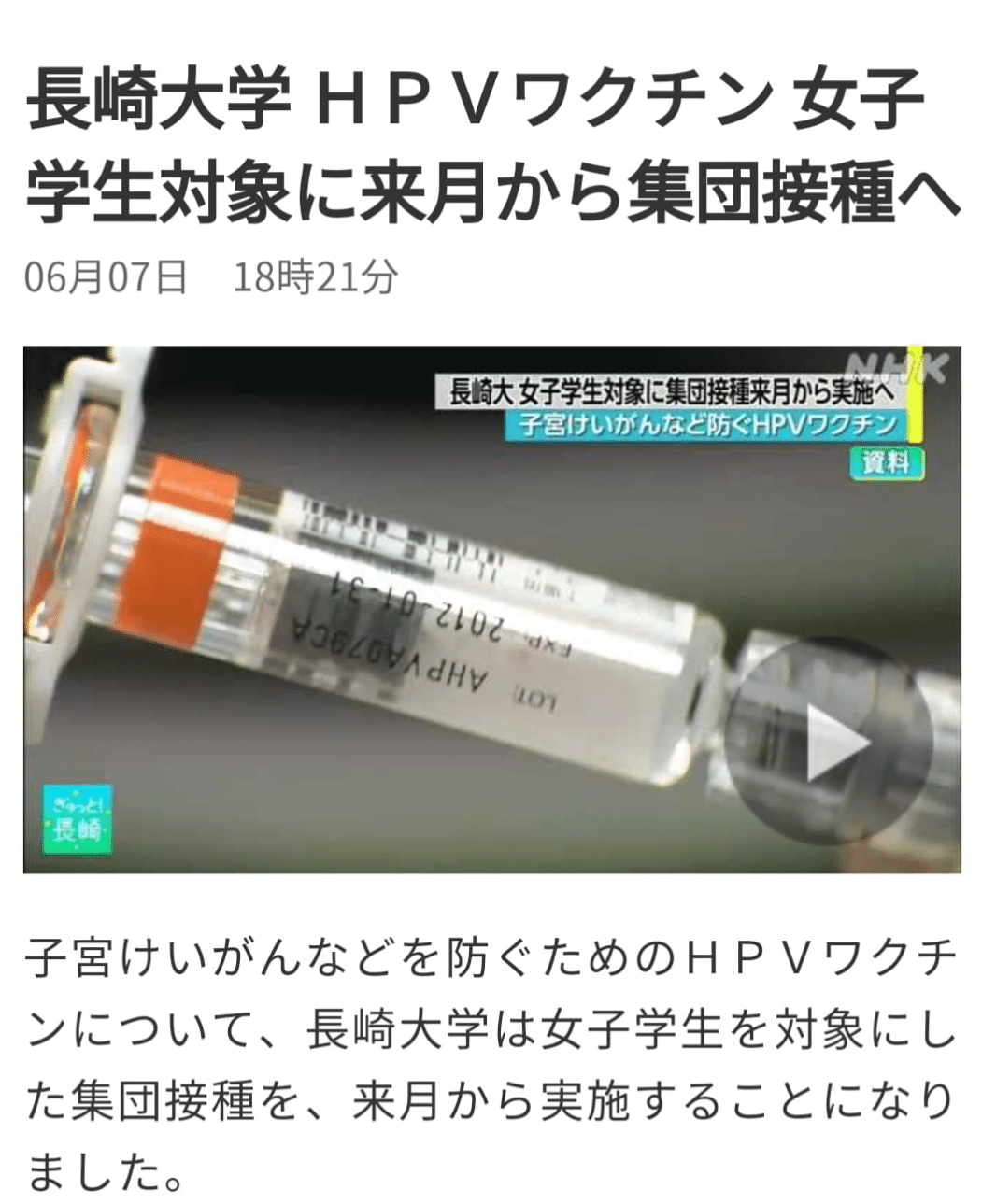Play the HPV vaccine news video
Image resolution: width=982 pixels, height=1204 pixels.
coord(829,741)
